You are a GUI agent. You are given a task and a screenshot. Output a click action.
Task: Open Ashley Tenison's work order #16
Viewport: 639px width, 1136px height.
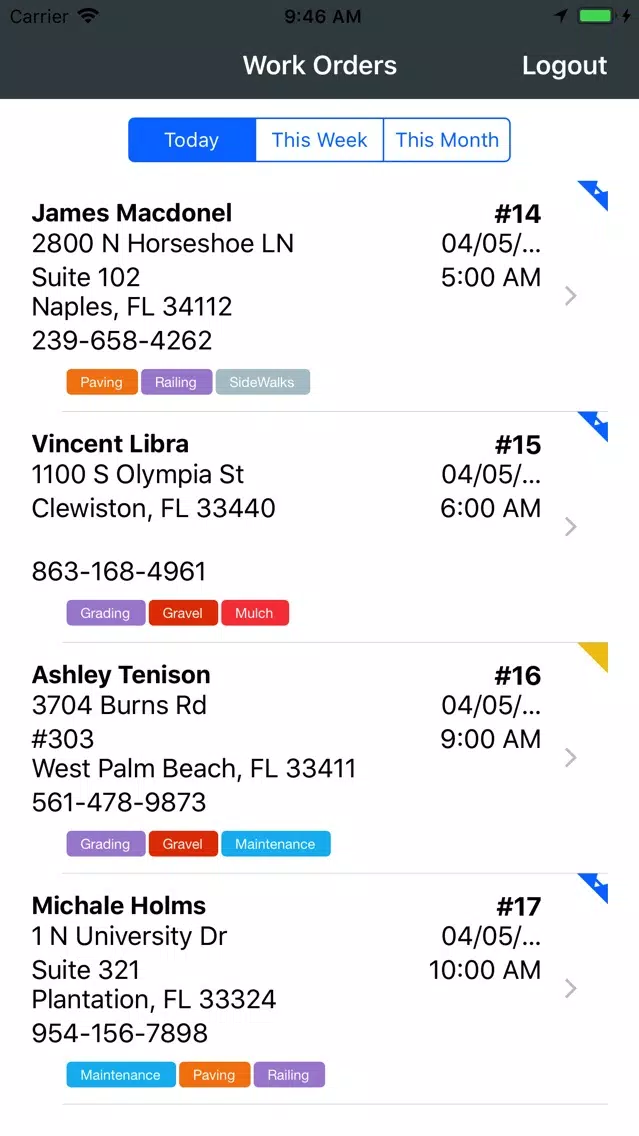click(x=320, y=758)
